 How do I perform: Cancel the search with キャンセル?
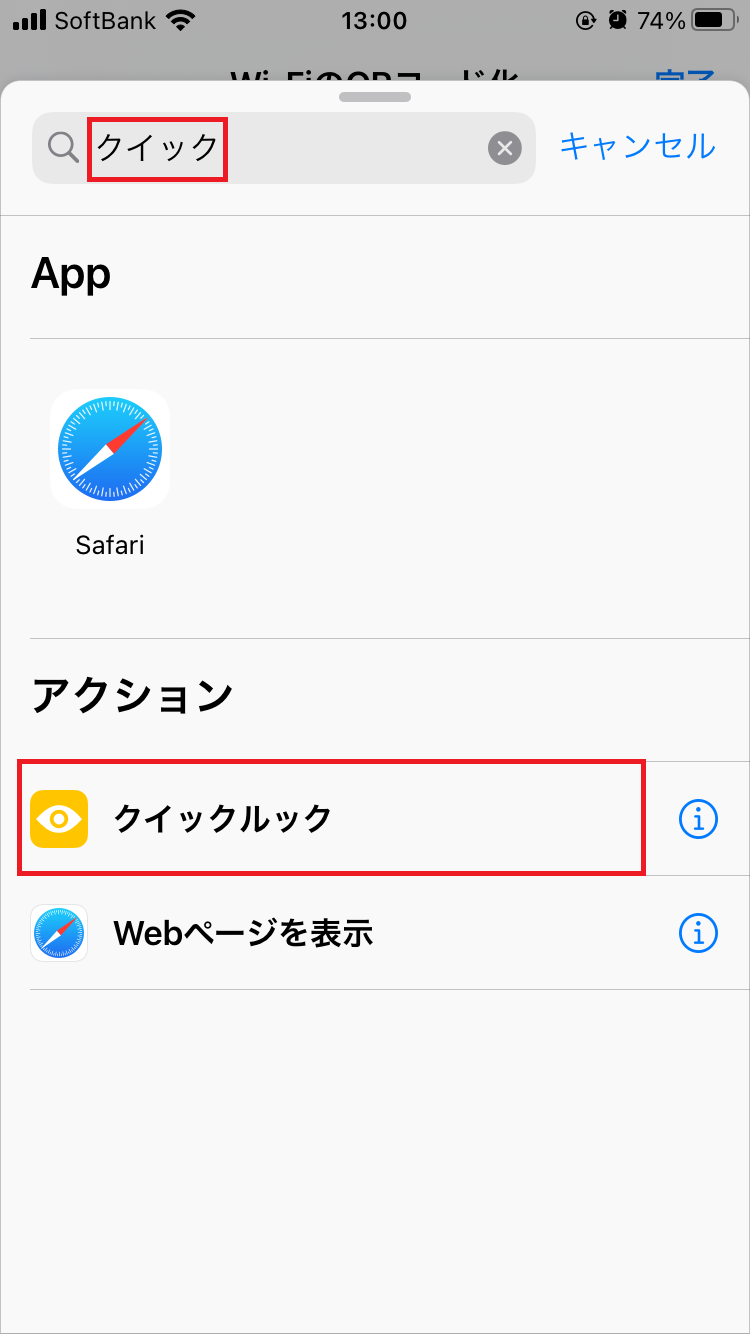point(637,146)
